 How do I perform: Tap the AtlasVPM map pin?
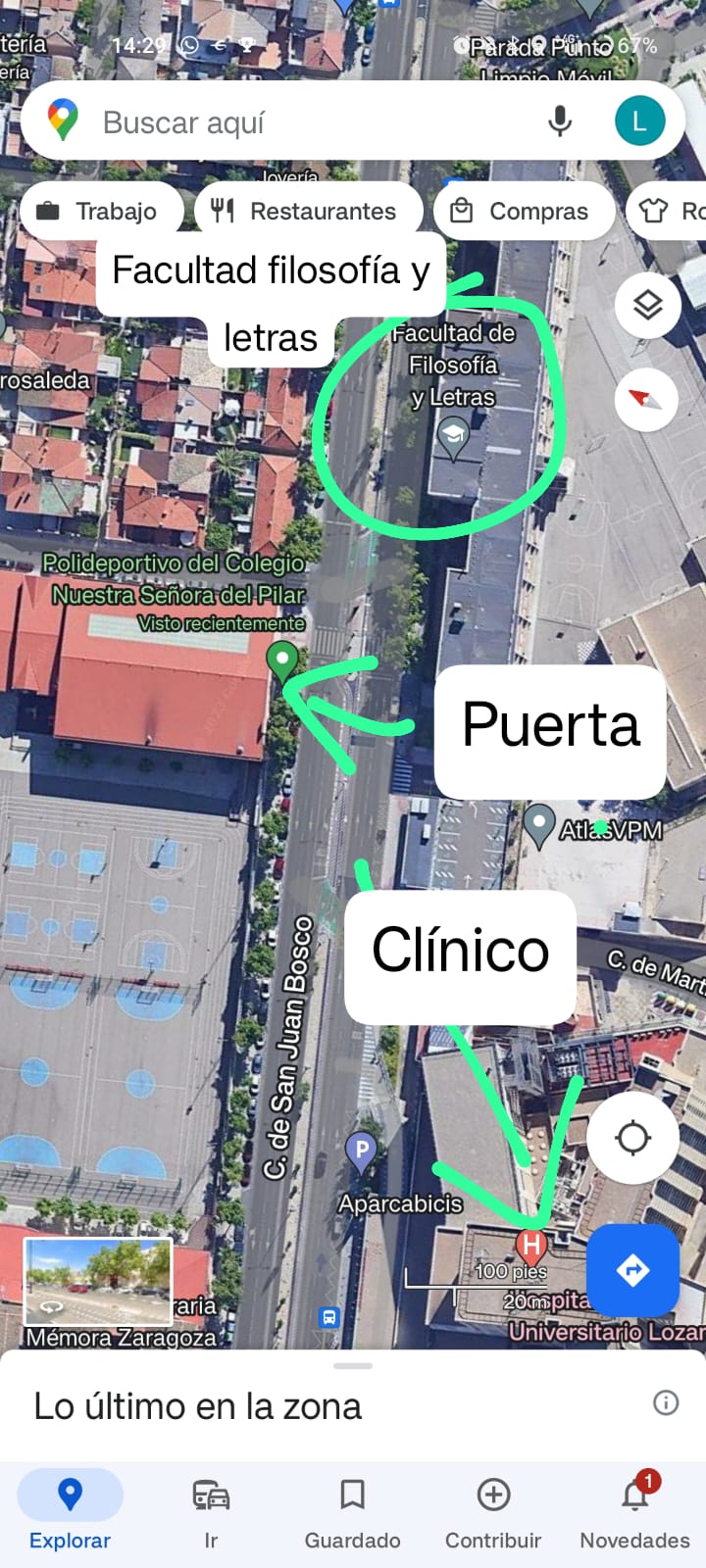pyautogui.click(x=538, y=826)
